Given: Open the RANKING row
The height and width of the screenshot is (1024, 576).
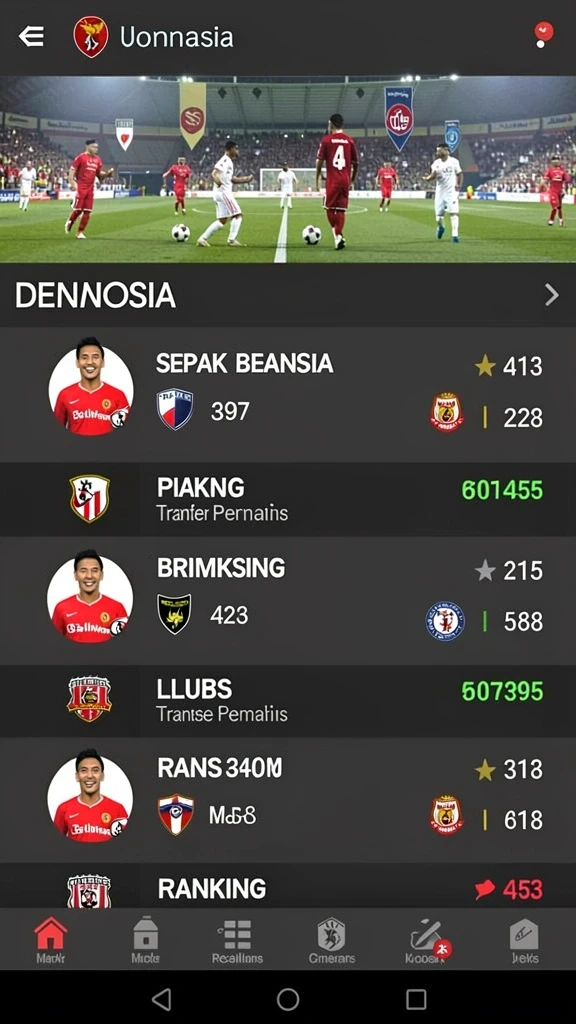Looking at the screenshot, I should [x=288, y=887].
